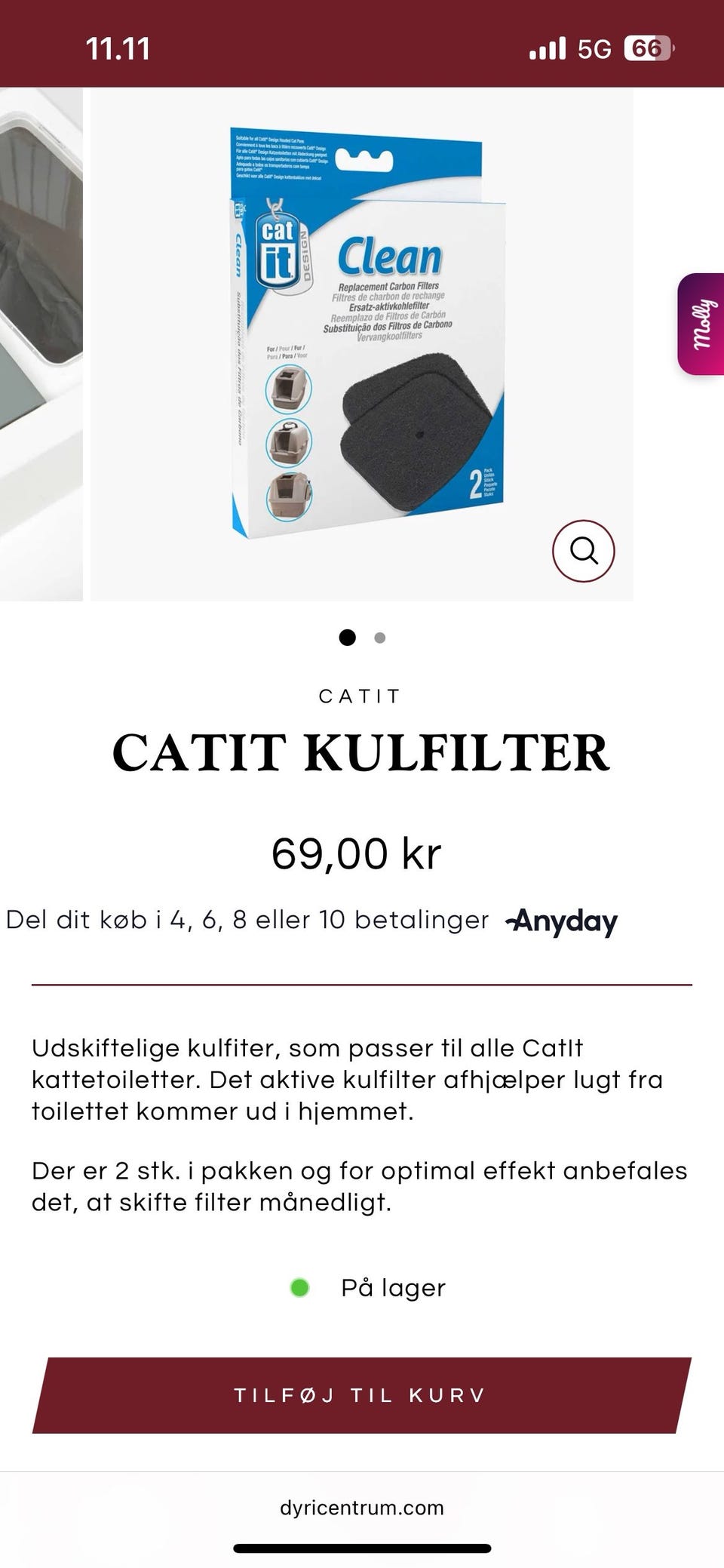The width and height of the screenshot is (724, 1568).
Task: Select the second carousel dot
Action: pyautogui.click(x=380, y=638)
